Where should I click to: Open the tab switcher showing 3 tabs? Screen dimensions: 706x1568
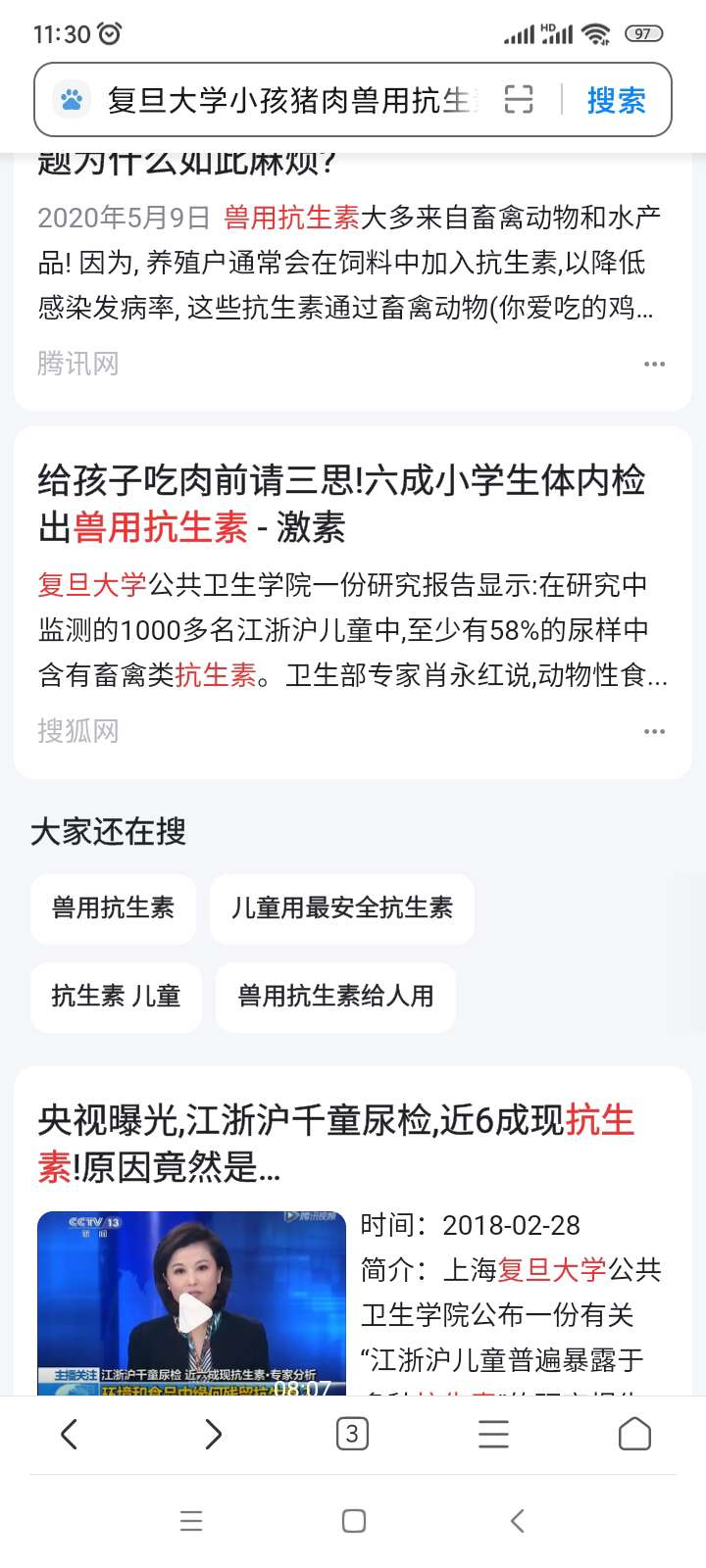(x=353, y=1435)
